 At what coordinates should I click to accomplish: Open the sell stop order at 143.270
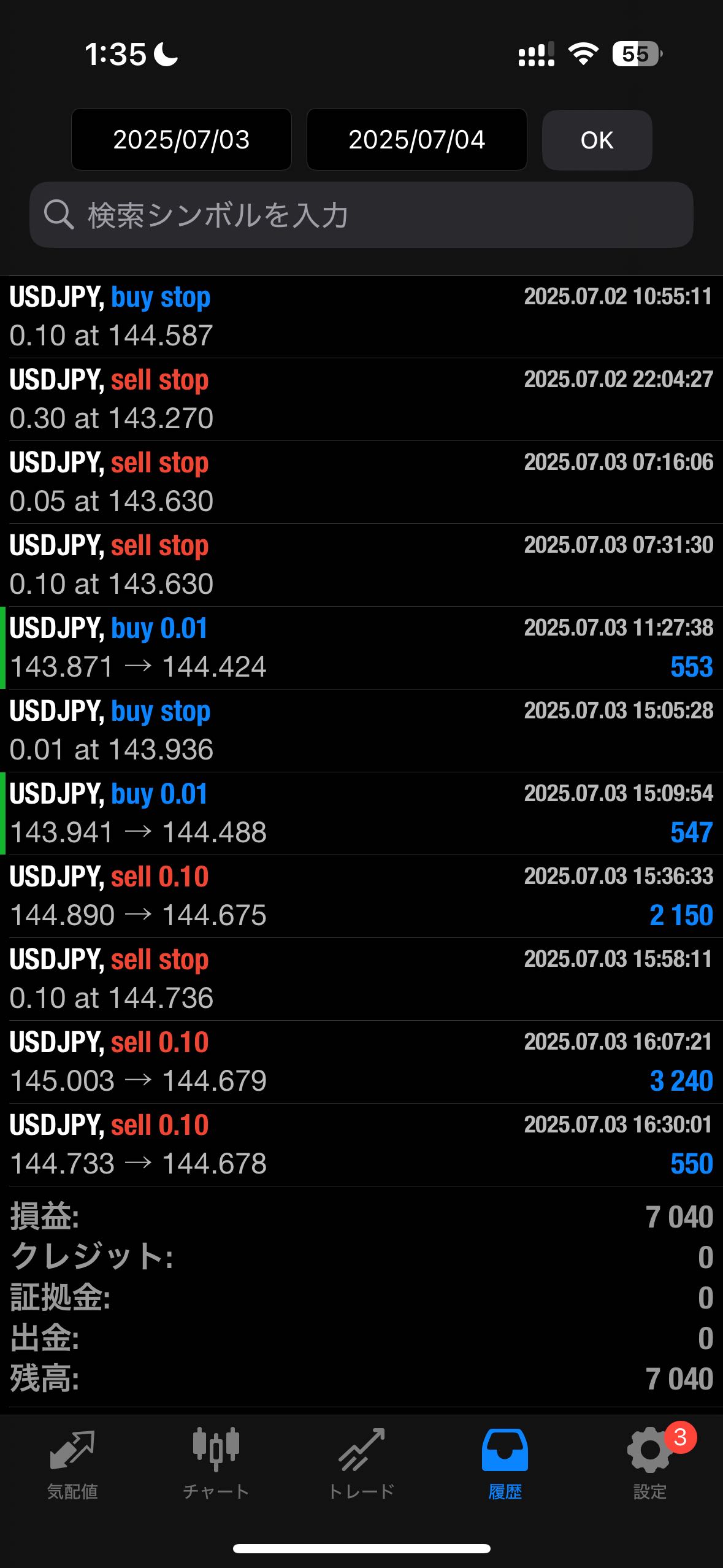pyautogui.click(x=361, y=399)
